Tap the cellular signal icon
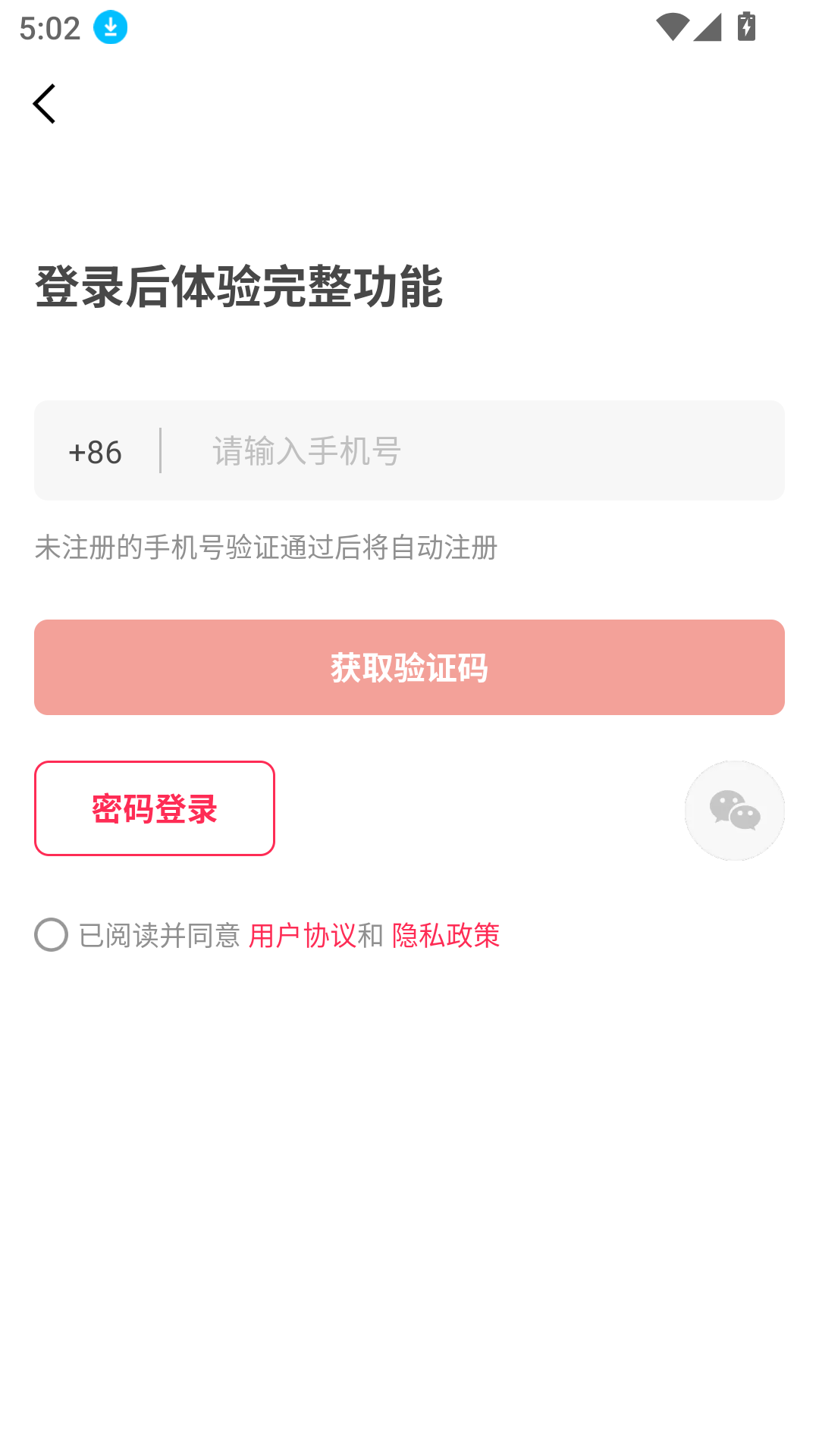Image resolution: width=819 pixels, height=1456 pixels. coord(709,27)
